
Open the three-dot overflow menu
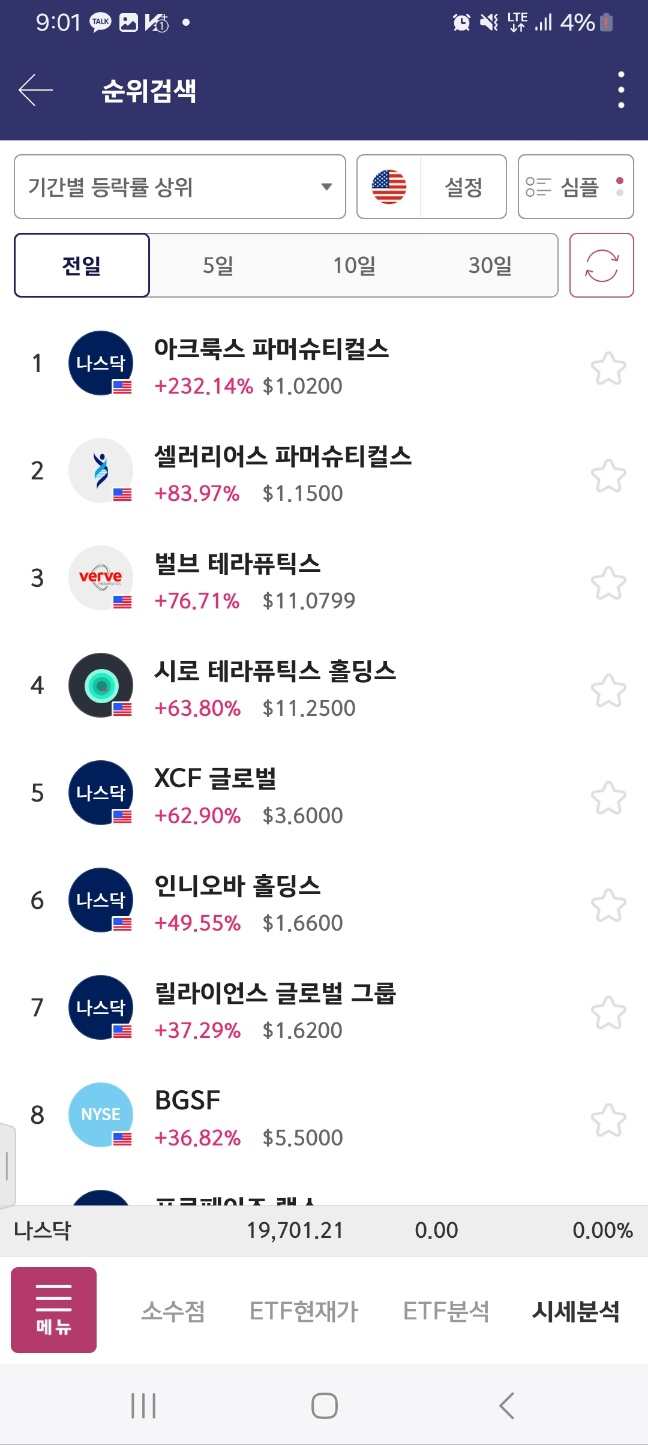pyautogui.click(x=621, y=91)
